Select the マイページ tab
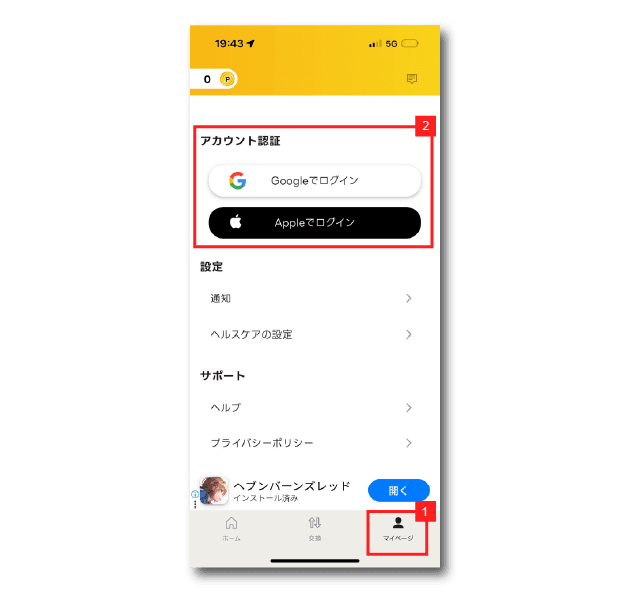Image resolution: width=630 pixels, height=593 pixels. (x=397, y=529)
